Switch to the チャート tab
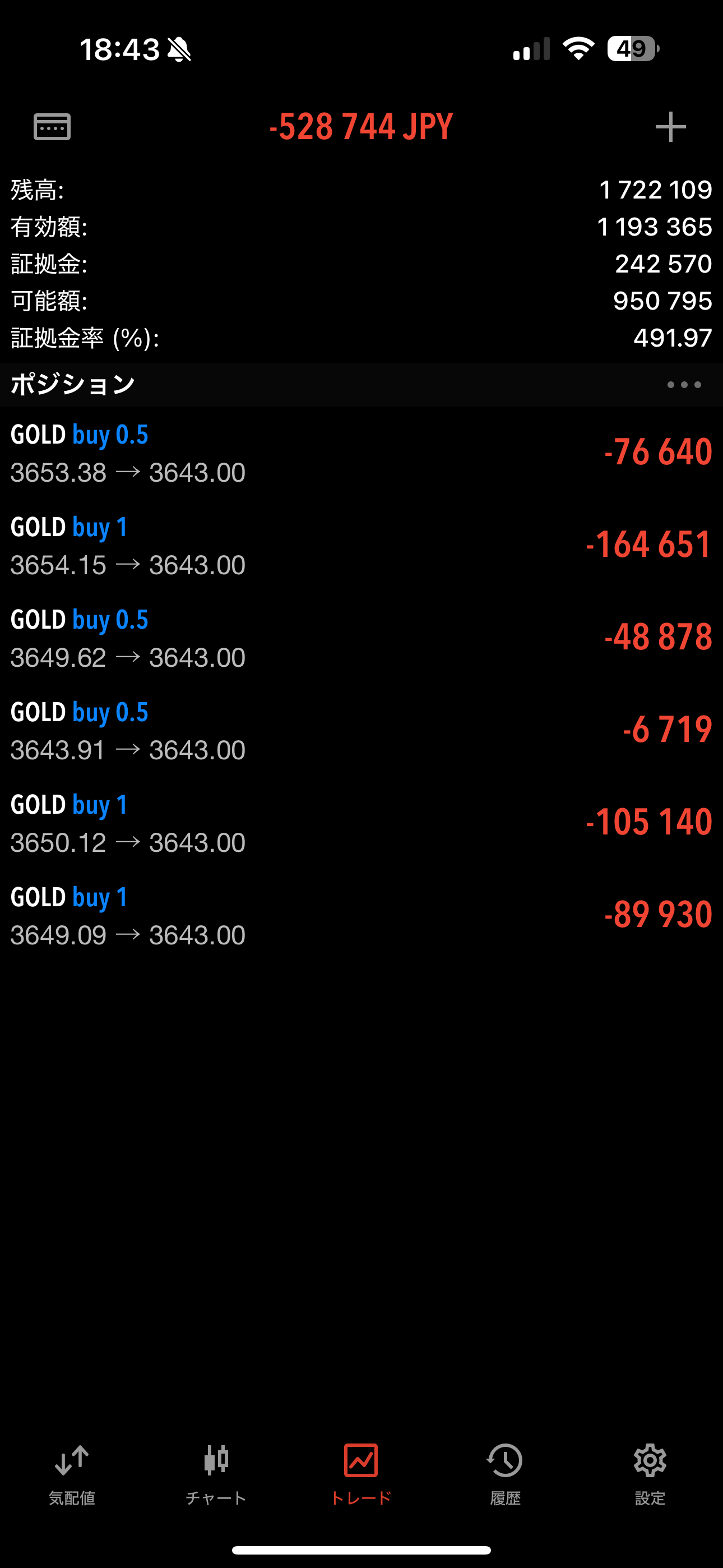Screen dimensions: 723x1568 click(x=216, y=1474)
